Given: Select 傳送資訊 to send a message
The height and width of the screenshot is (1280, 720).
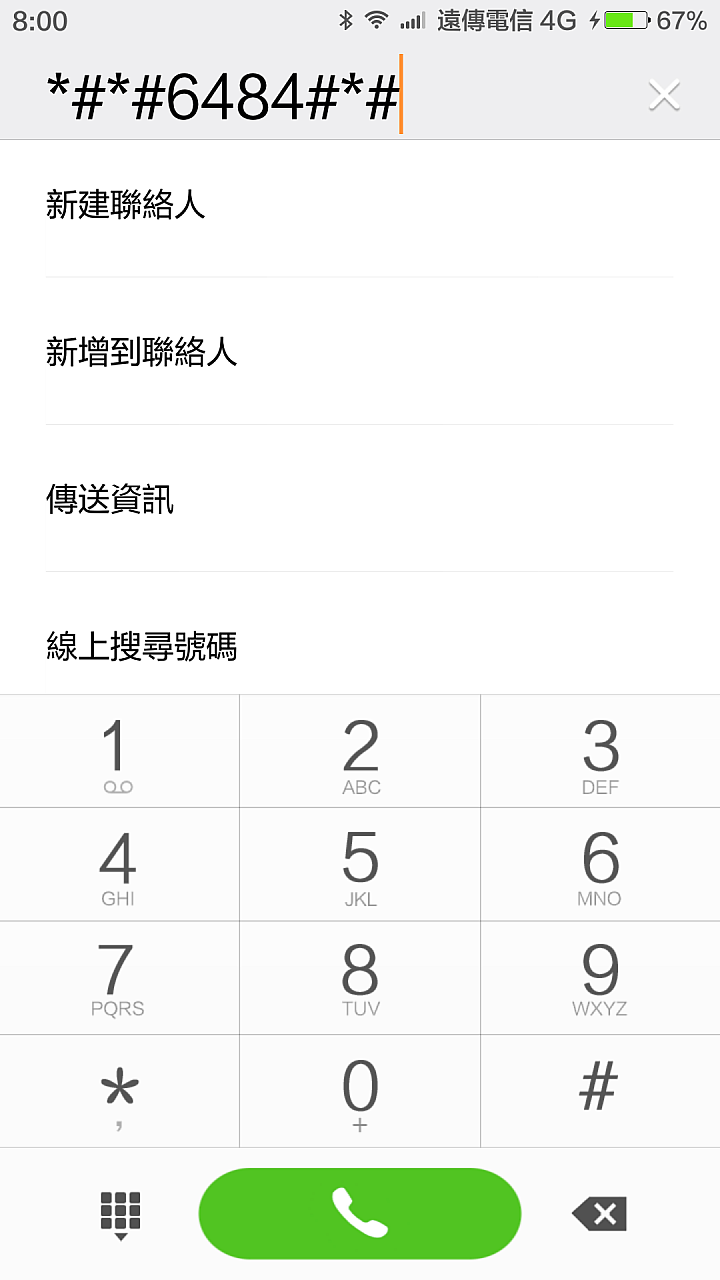Looking at the screenshot, I should [x=110, y=500].
